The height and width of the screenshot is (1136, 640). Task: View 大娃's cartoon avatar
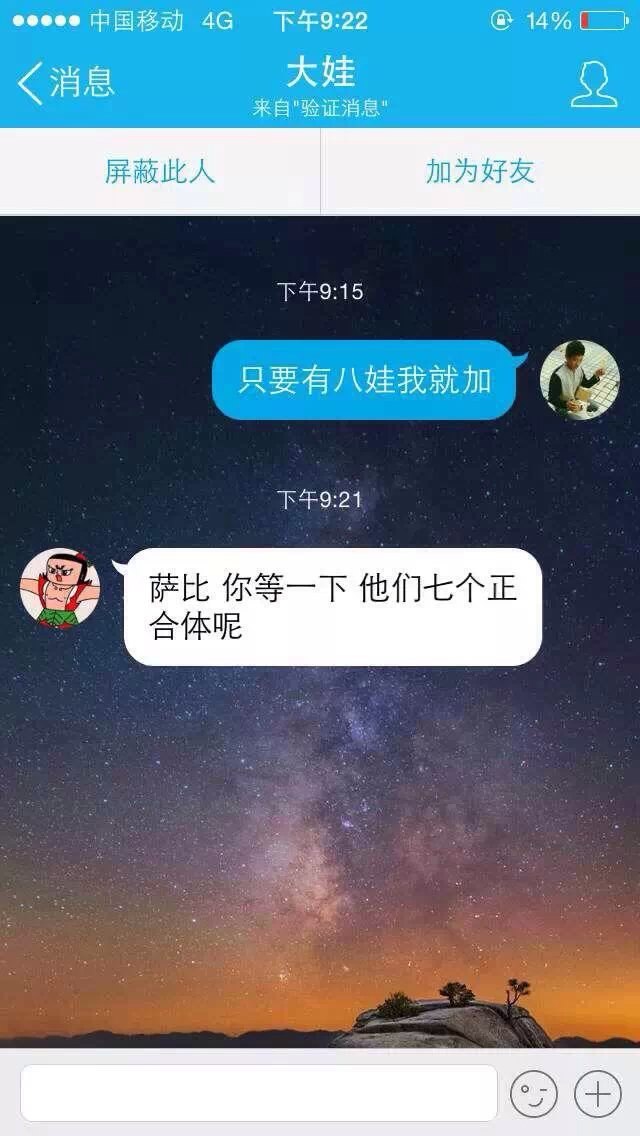coord(60,588)
